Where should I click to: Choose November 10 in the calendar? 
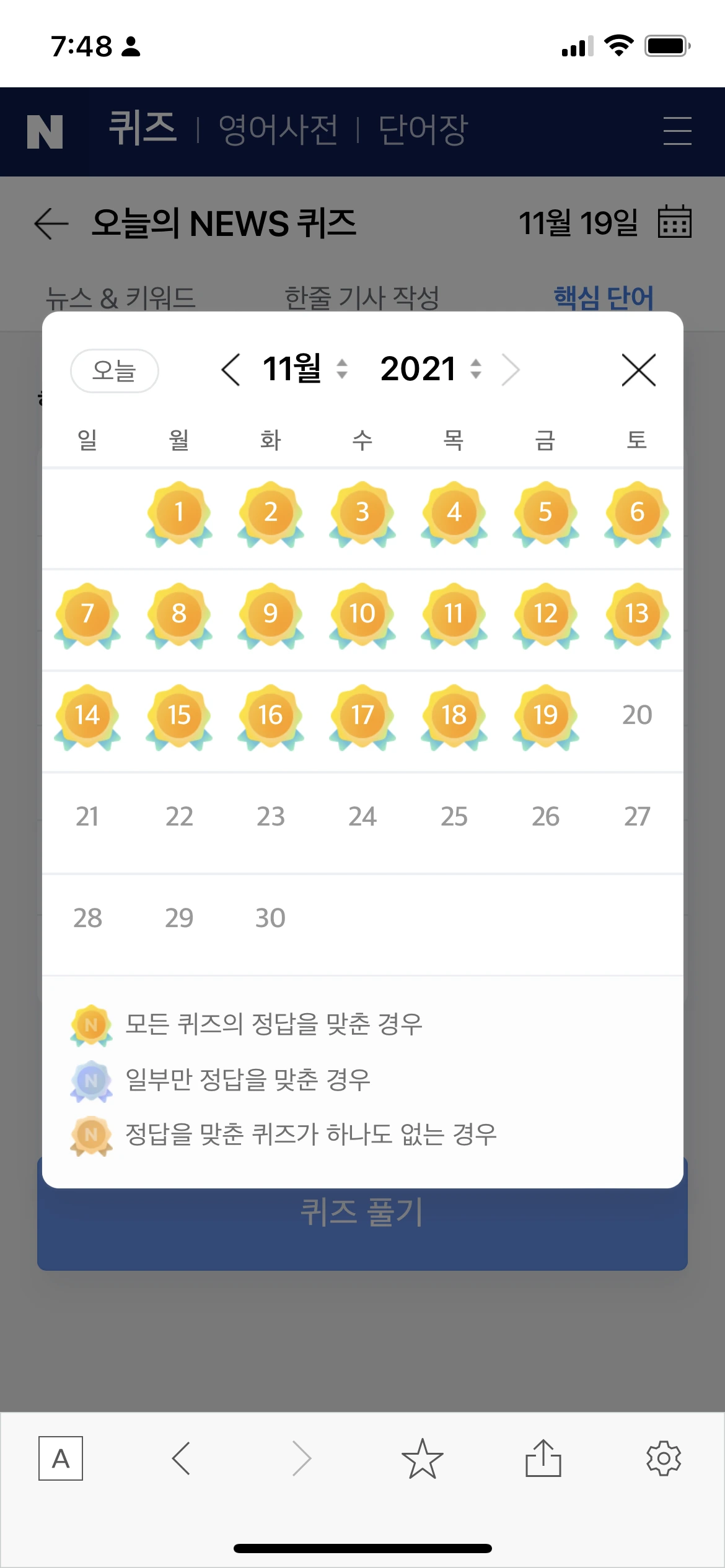pyautogui.click(x=362, y=614)
